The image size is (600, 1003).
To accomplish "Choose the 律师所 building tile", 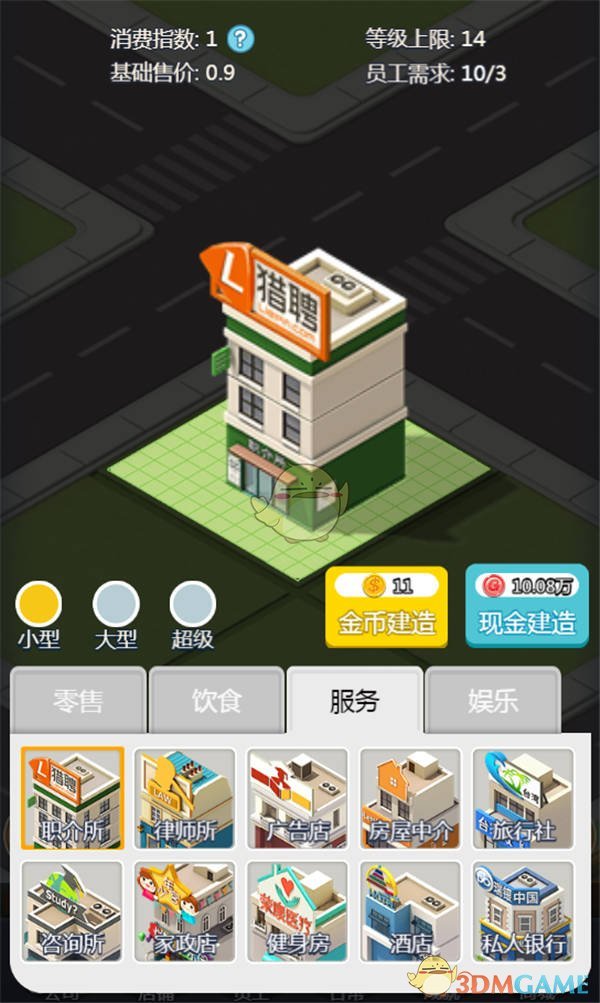I will click(185, 799).
